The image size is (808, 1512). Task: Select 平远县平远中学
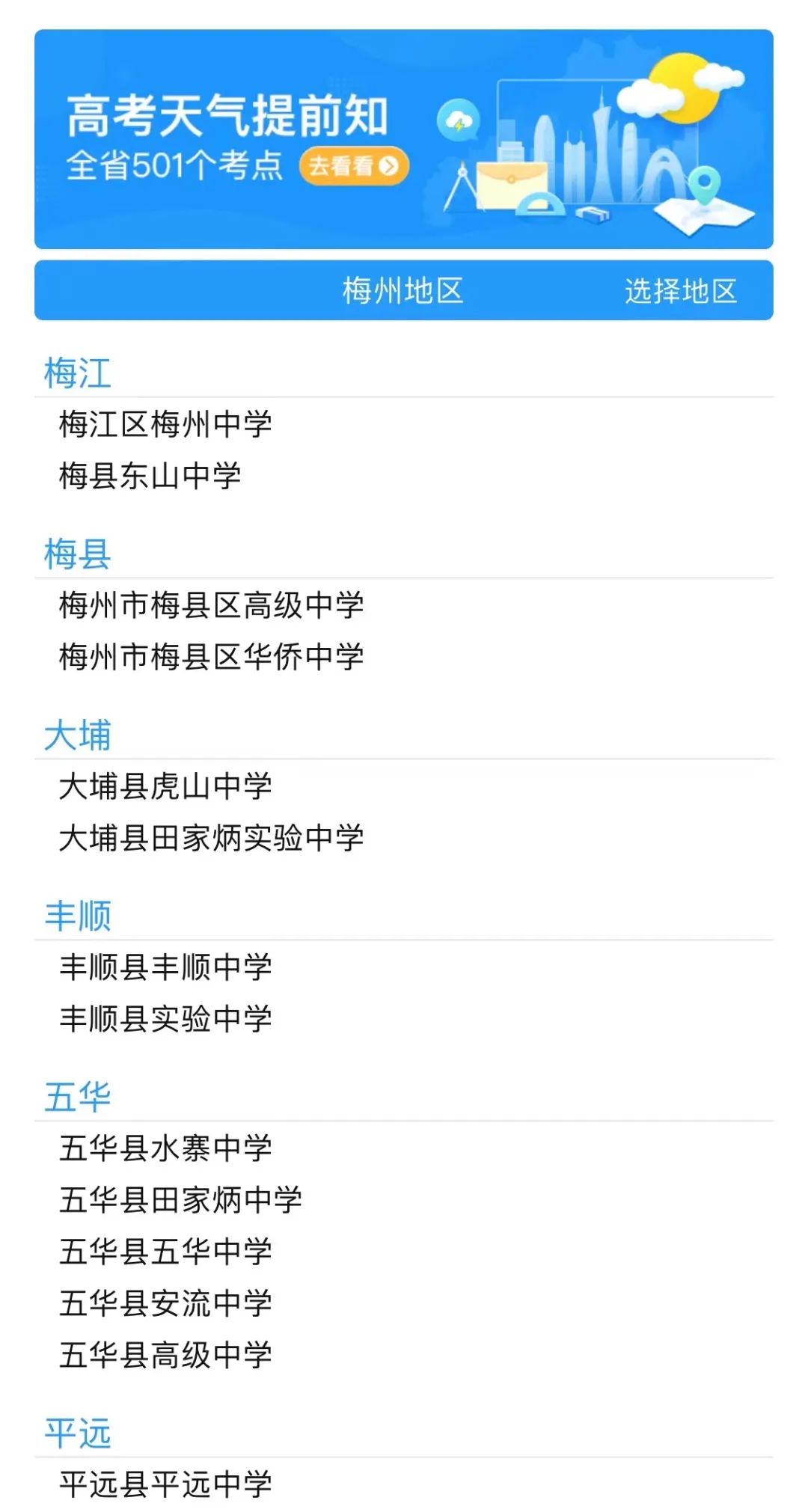[165, 1484]
